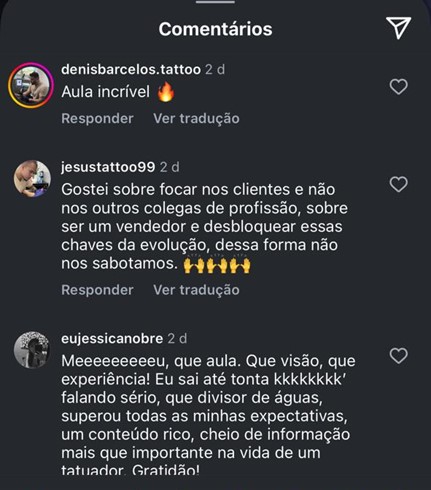Viewport: 431px width, 490px height.
Task: Reply to denisbarcelos.tattoo's "Aula incrível" comment
Action: click(97, 119)
